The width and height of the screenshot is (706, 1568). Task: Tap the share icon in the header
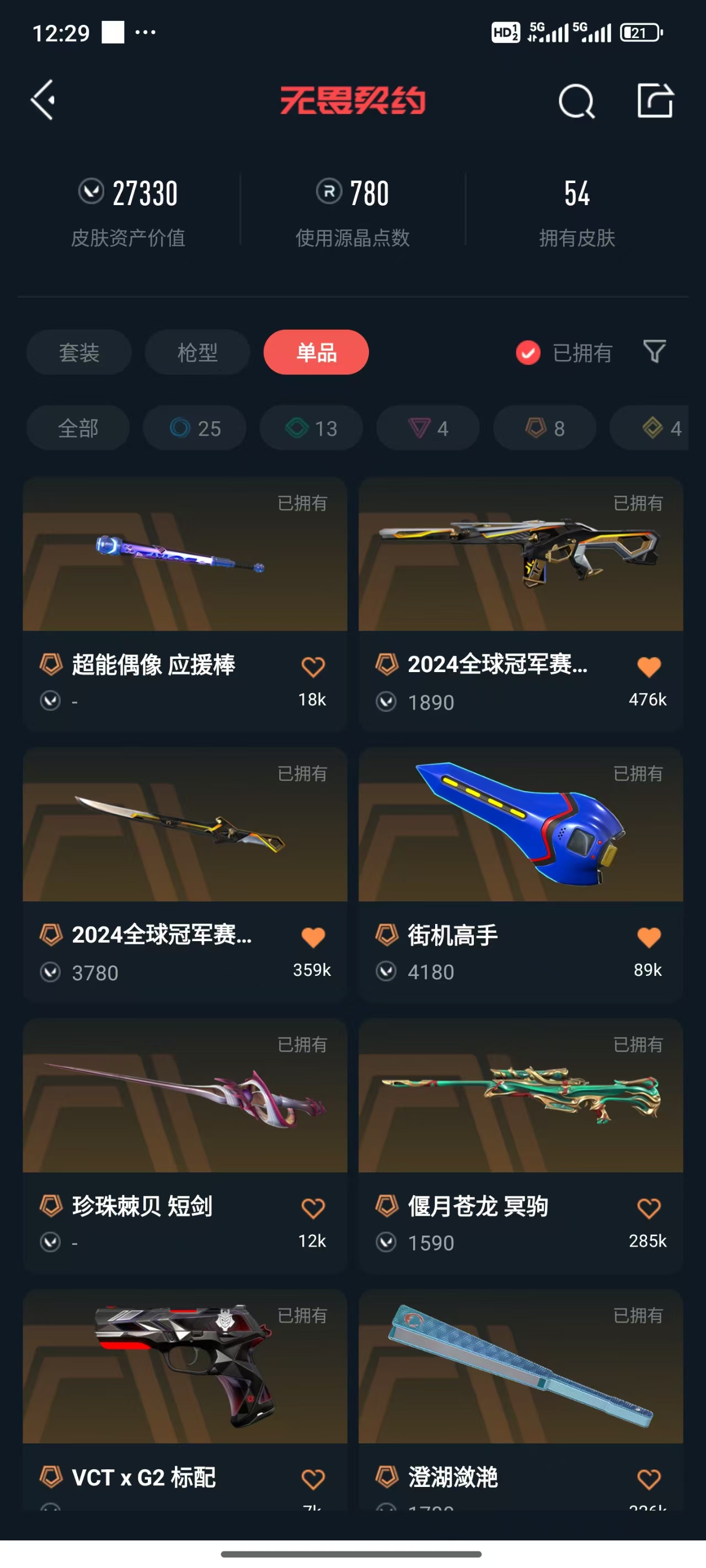point(655,100)
